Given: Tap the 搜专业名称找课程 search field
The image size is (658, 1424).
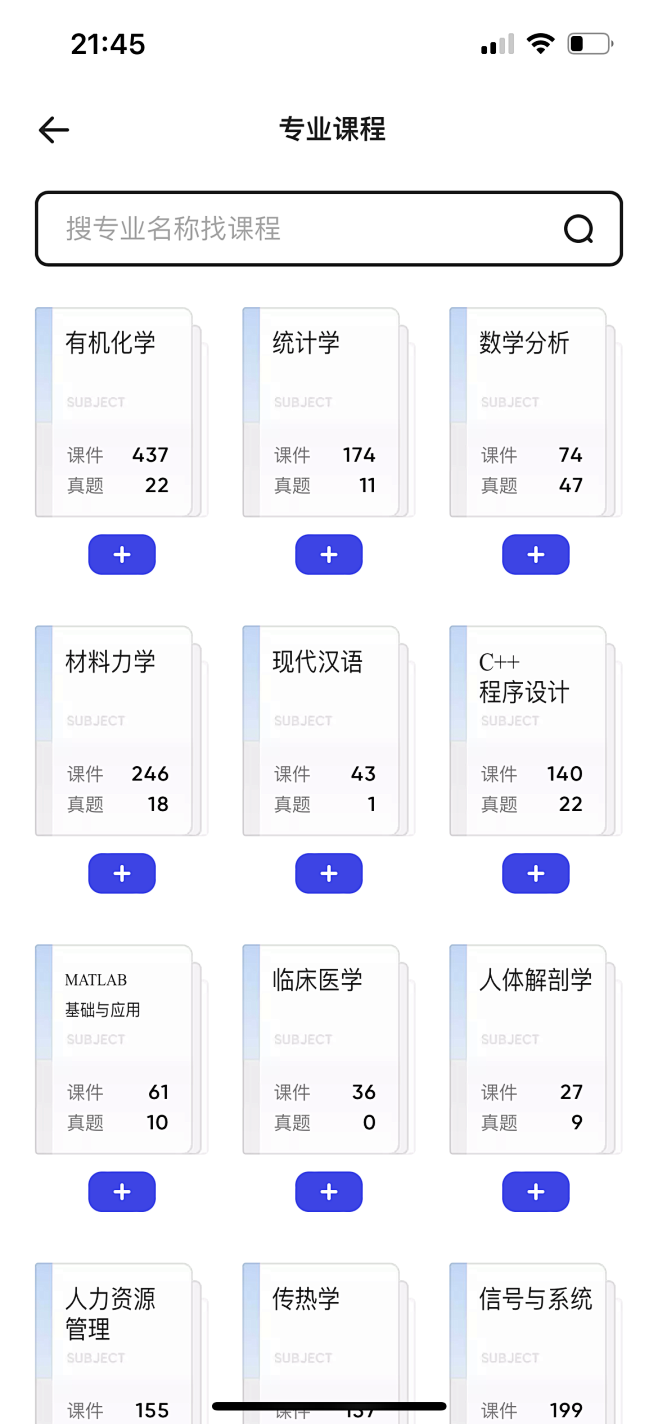Looking at the screenshot, I should [x=300, y=229].
